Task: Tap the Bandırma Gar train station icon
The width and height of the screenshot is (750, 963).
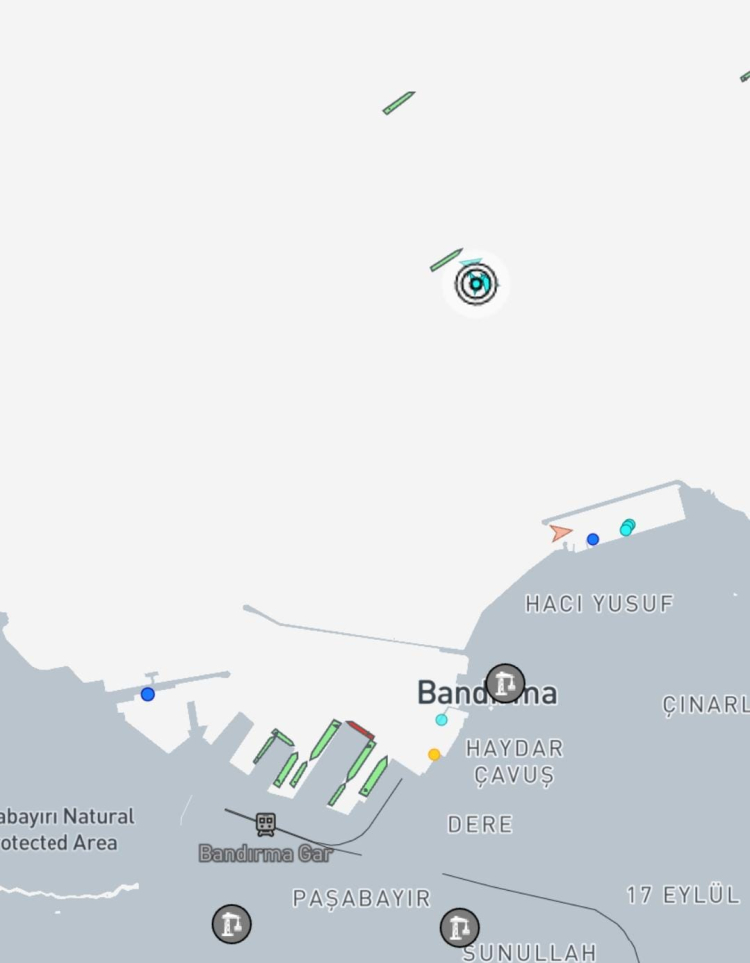Action: (x=265, y=825)
